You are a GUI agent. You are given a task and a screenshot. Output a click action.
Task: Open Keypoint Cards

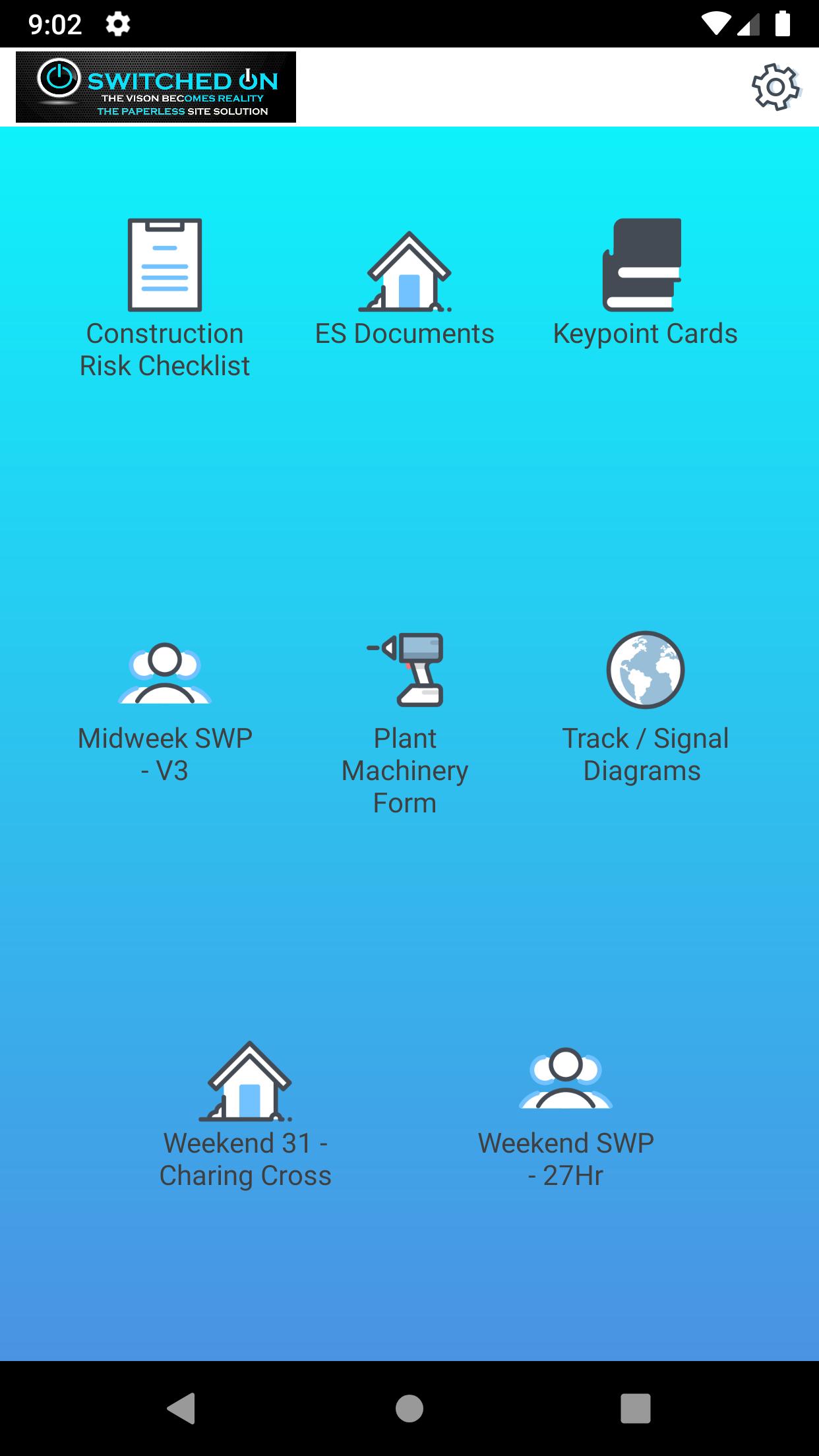[x=644, y=284]
